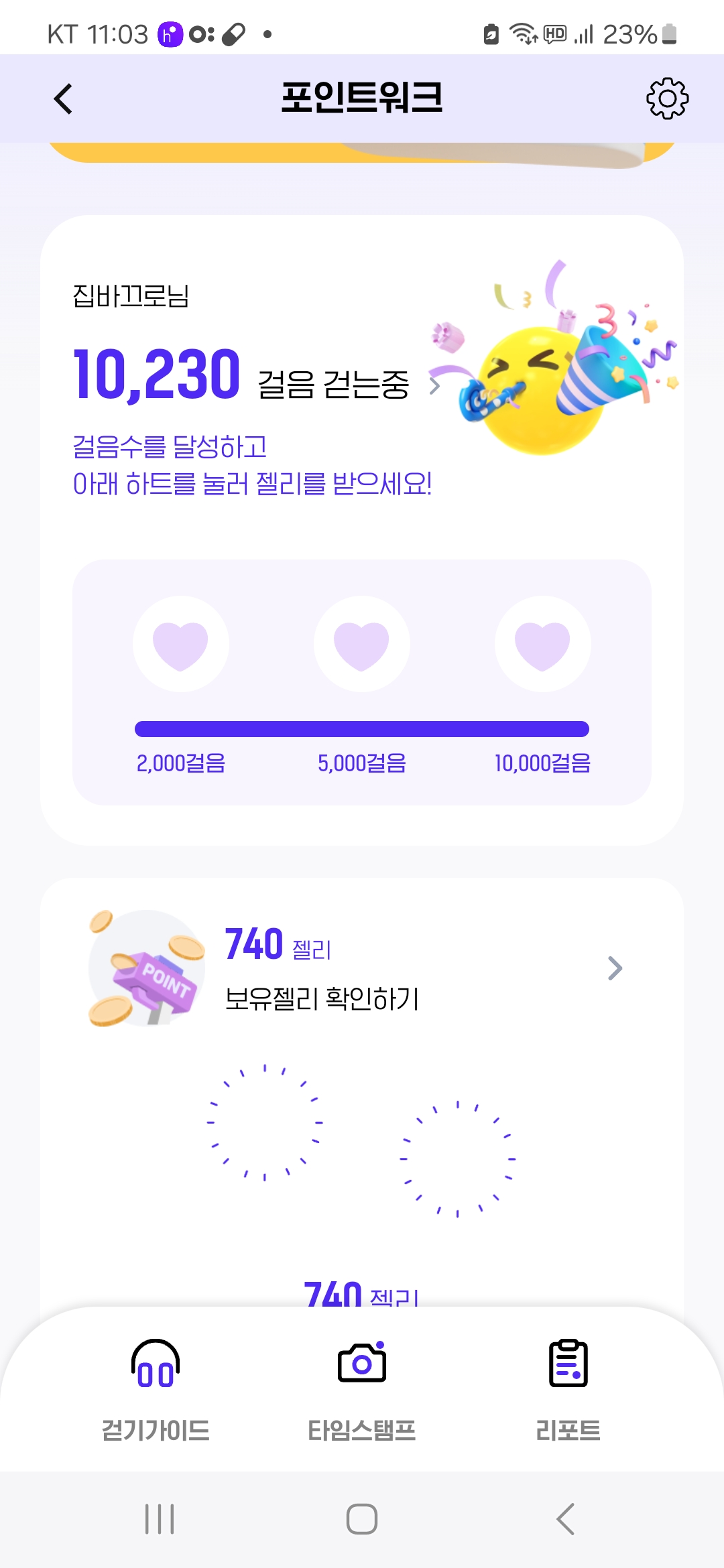Go back using the top-left arrow

click(x=63, y=99)
